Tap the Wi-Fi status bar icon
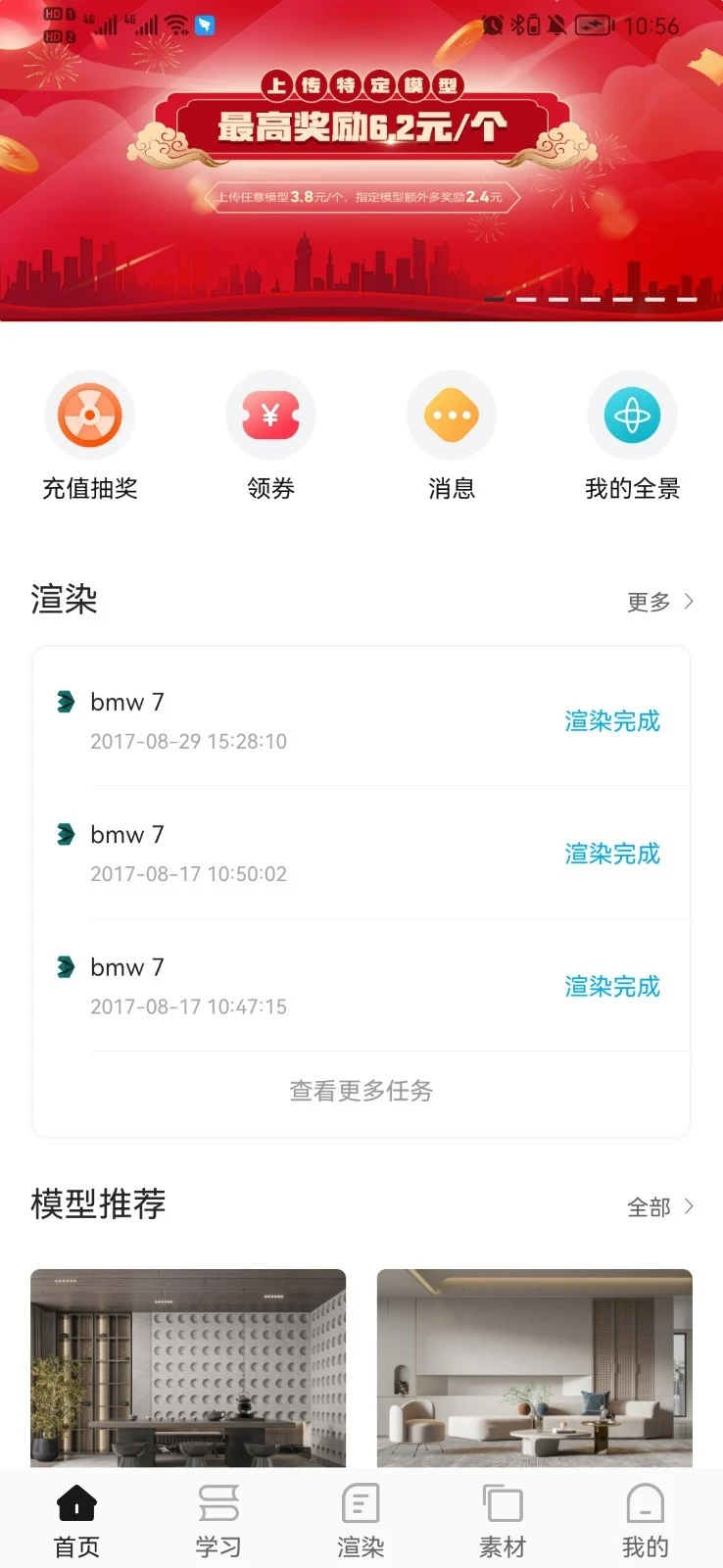The image size is (723, 1568). [173, 26]
